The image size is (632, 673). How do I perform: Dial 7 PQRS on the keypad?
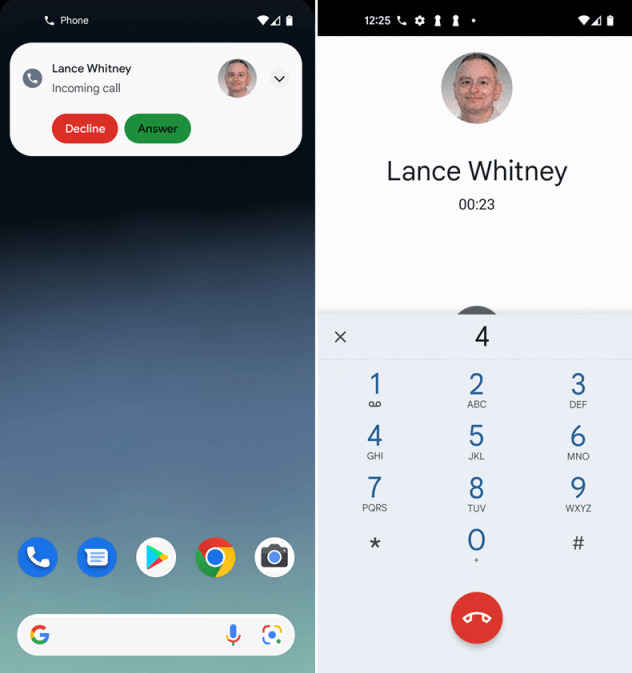pos(375,493)
